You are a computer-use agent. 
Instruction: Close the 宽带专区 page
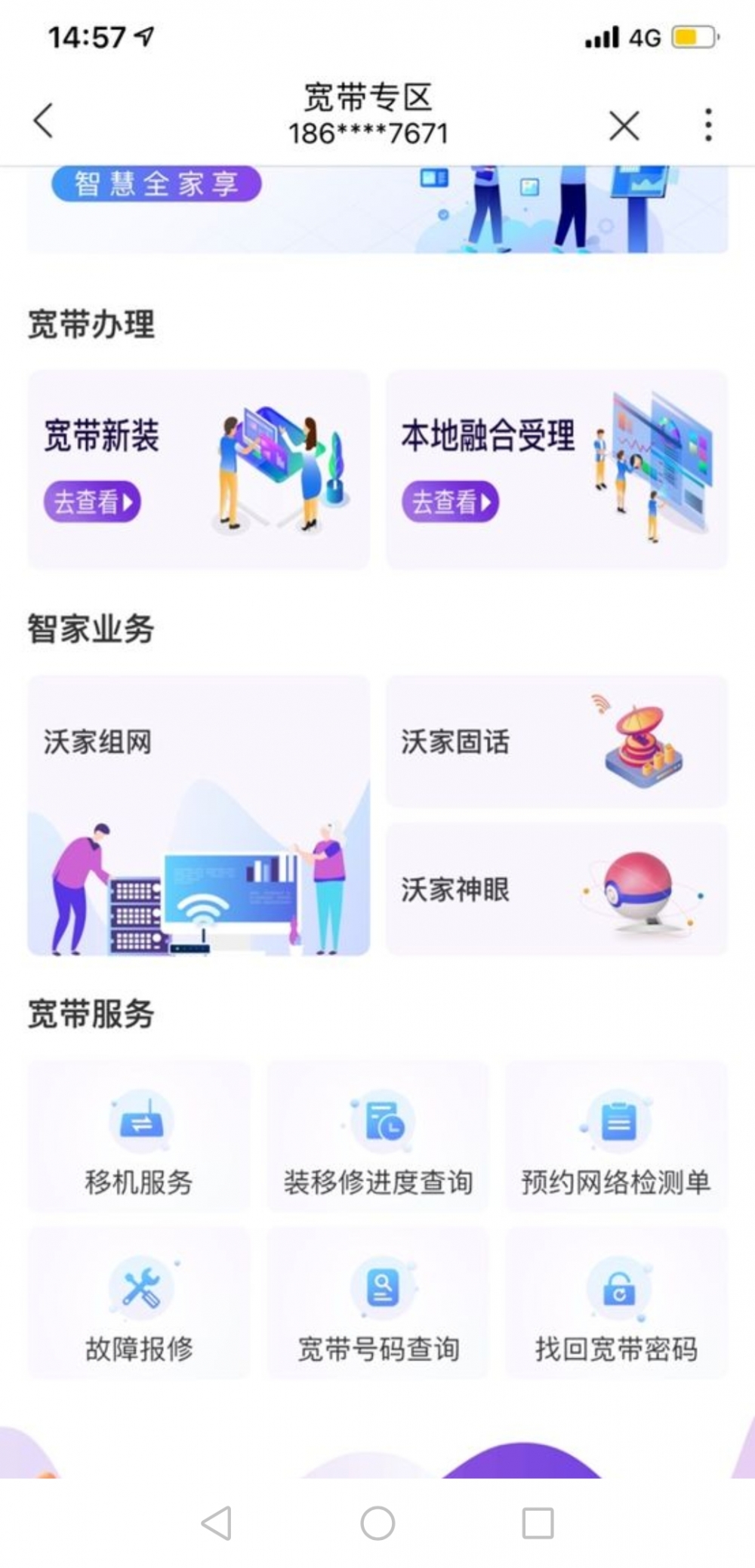tap(624, 125)
